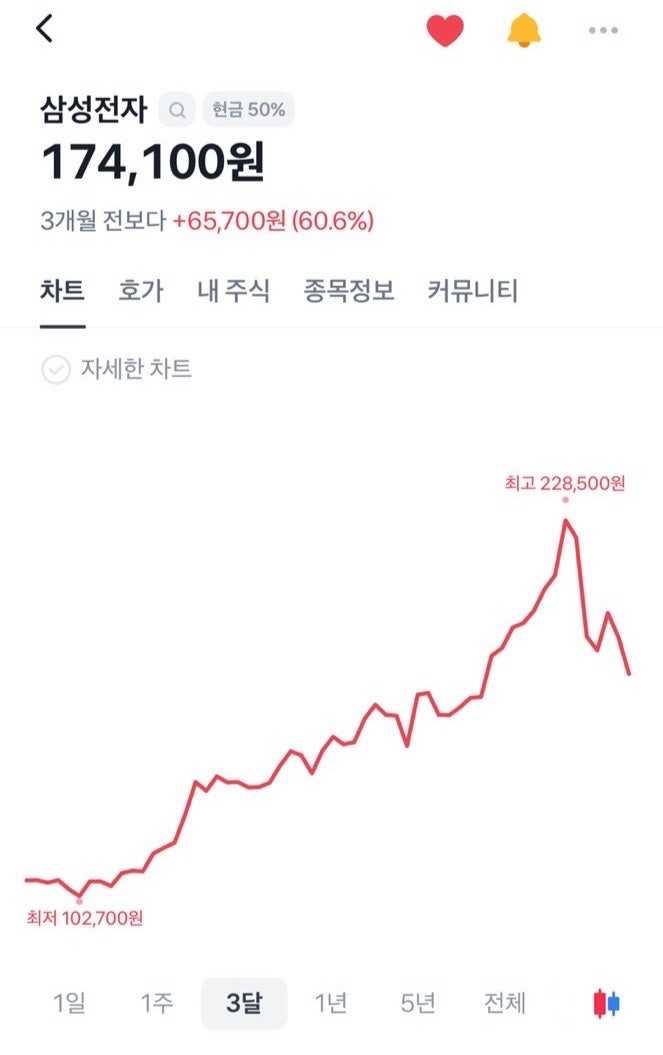
Task: Remove Samsung Electronics from favorites heart
Action: tap(445, 31)
